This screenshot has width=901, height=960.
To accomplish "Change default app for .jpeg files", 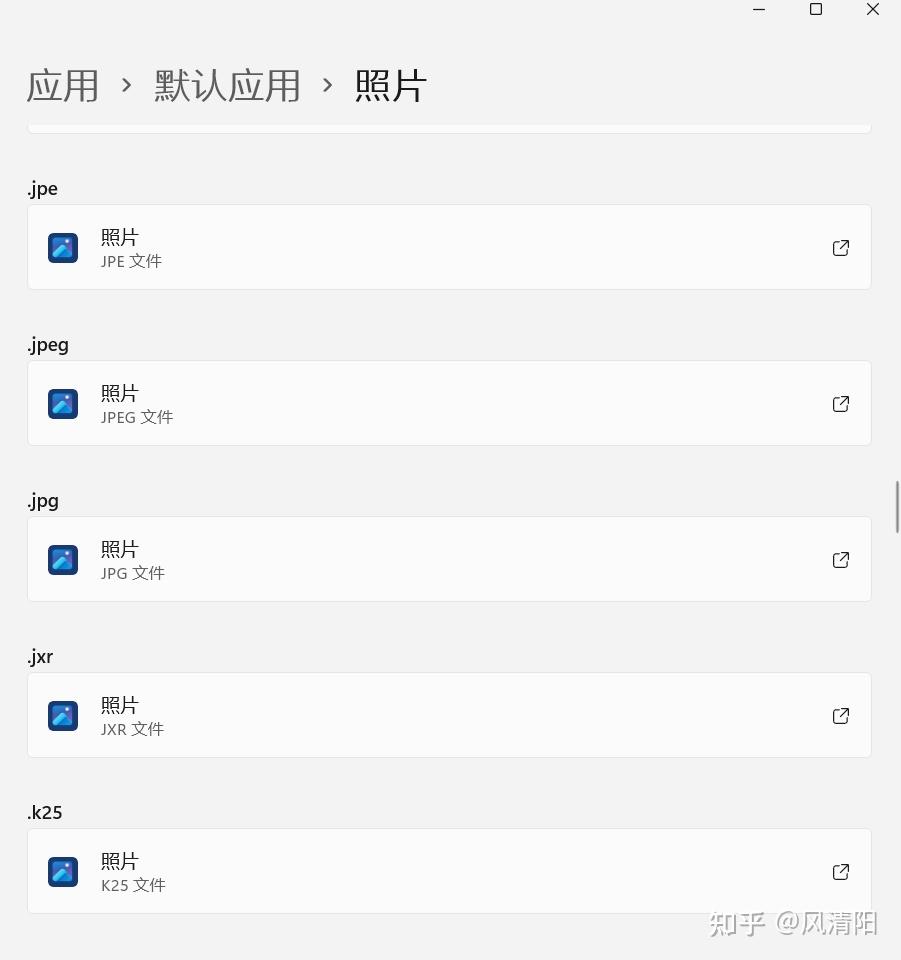I will 449,404.
